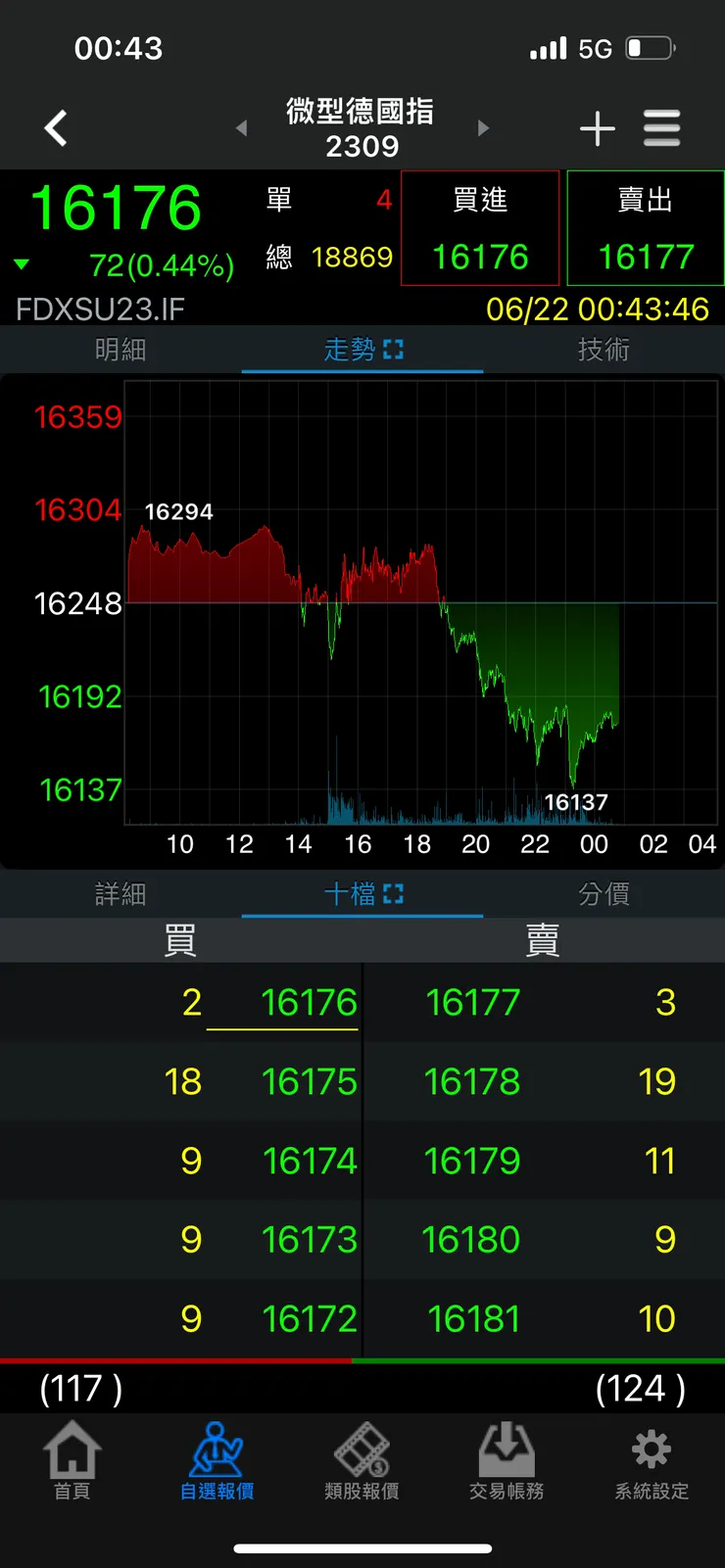This screenshot has width=725, height=1568.
Task: Select ask price 16178 in the order book
Action: 472,1082
